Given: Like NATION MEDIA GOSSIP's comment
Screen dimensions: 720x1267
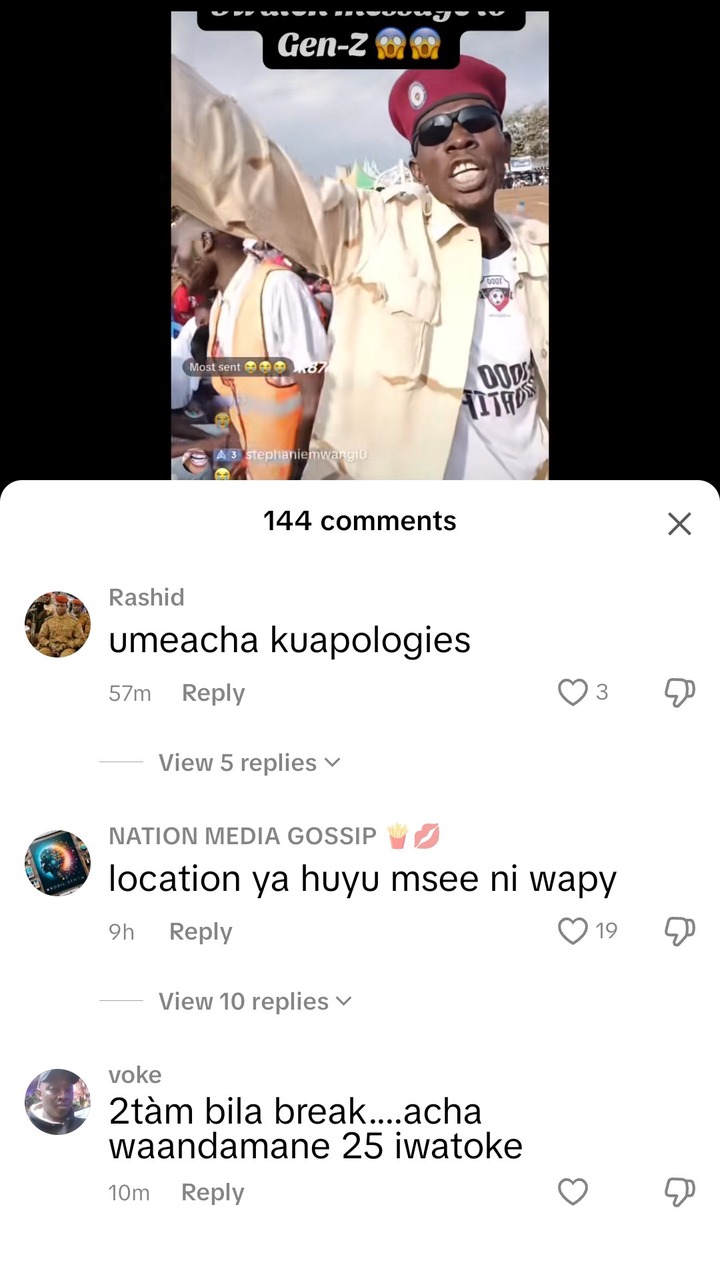Looking at the screenshot, I should pyautogui.click(x=572, y=931).
